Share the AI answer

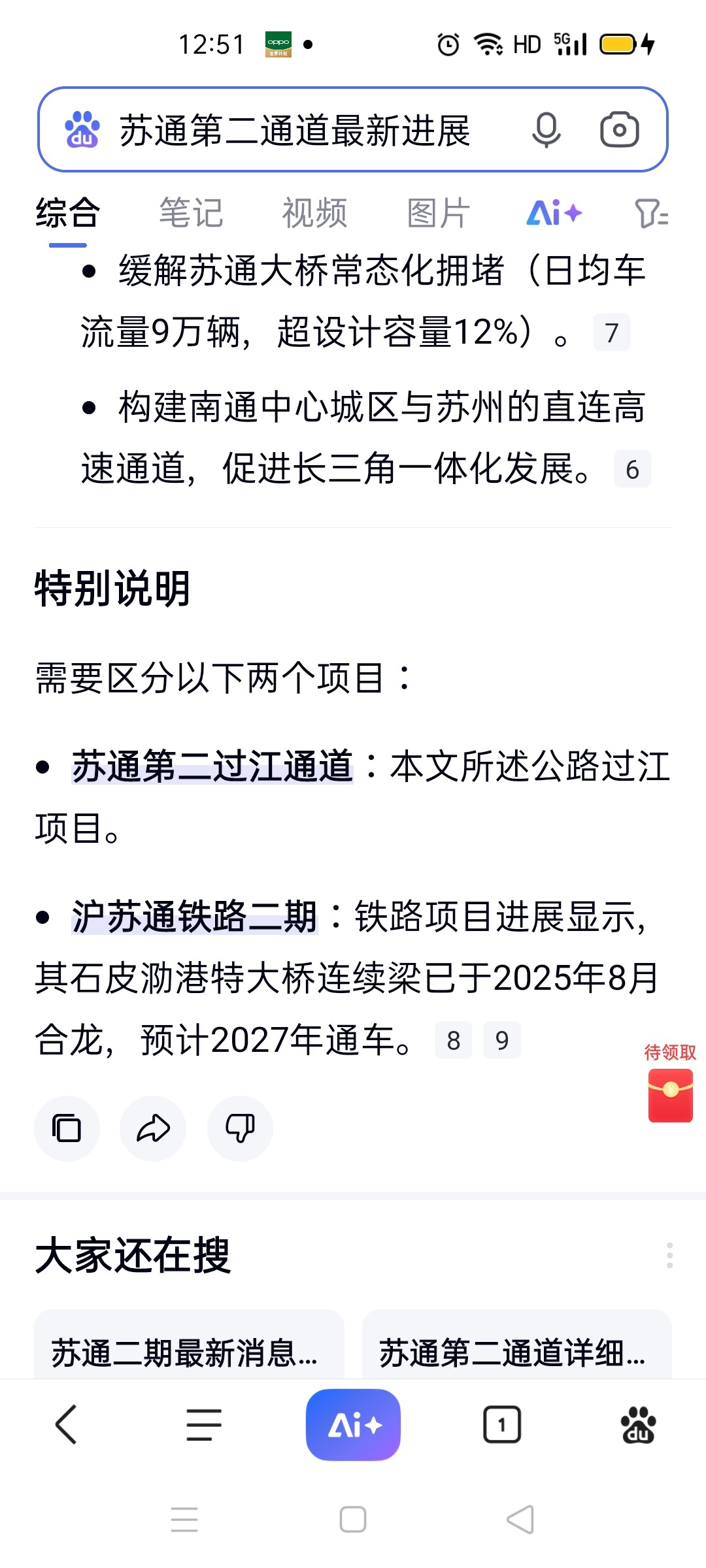153,1128
